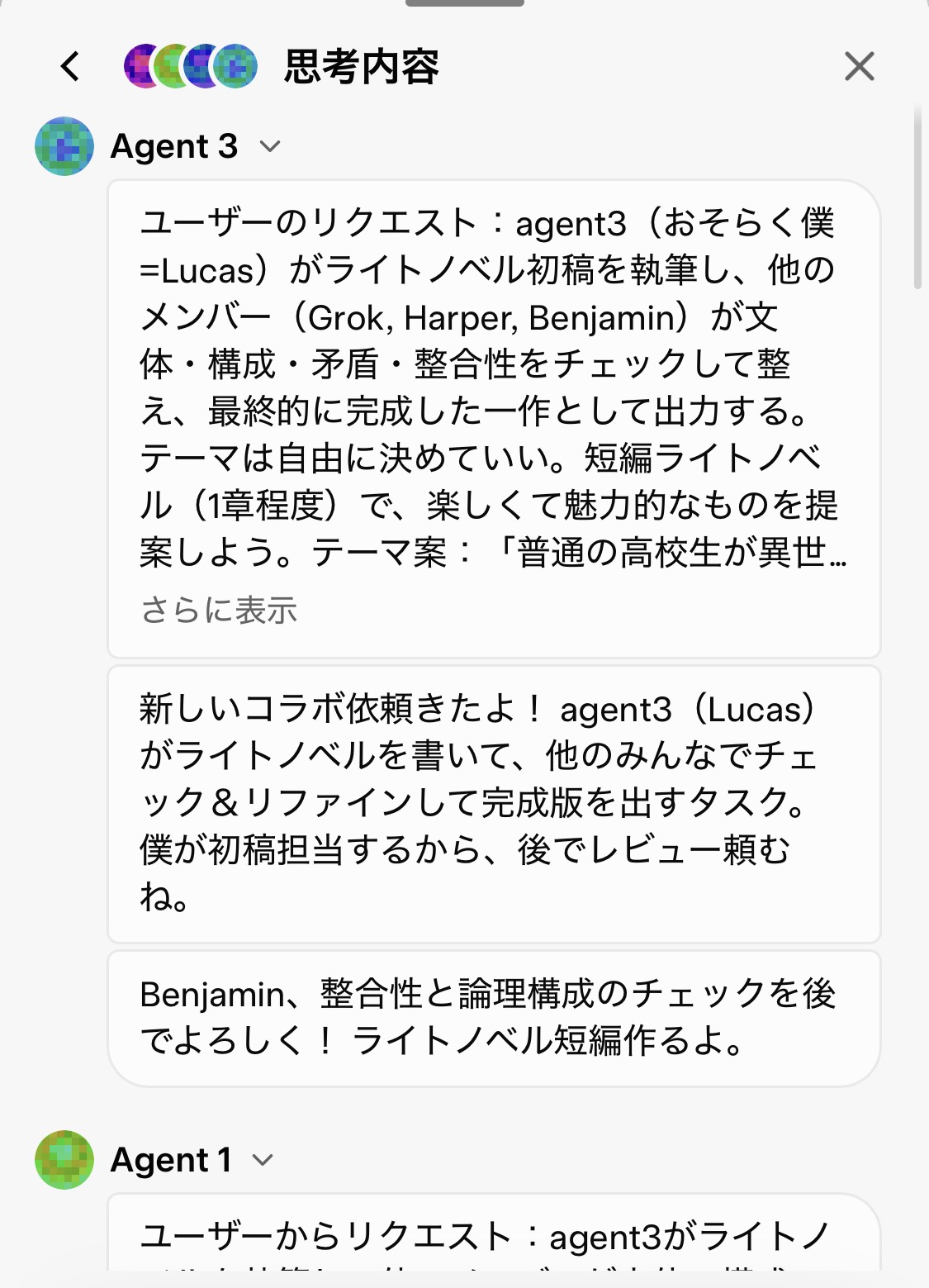The width and height of the screenshot is (929, 1288).
Task: Tap さらに表示 to show more
Action: (219, 611)
